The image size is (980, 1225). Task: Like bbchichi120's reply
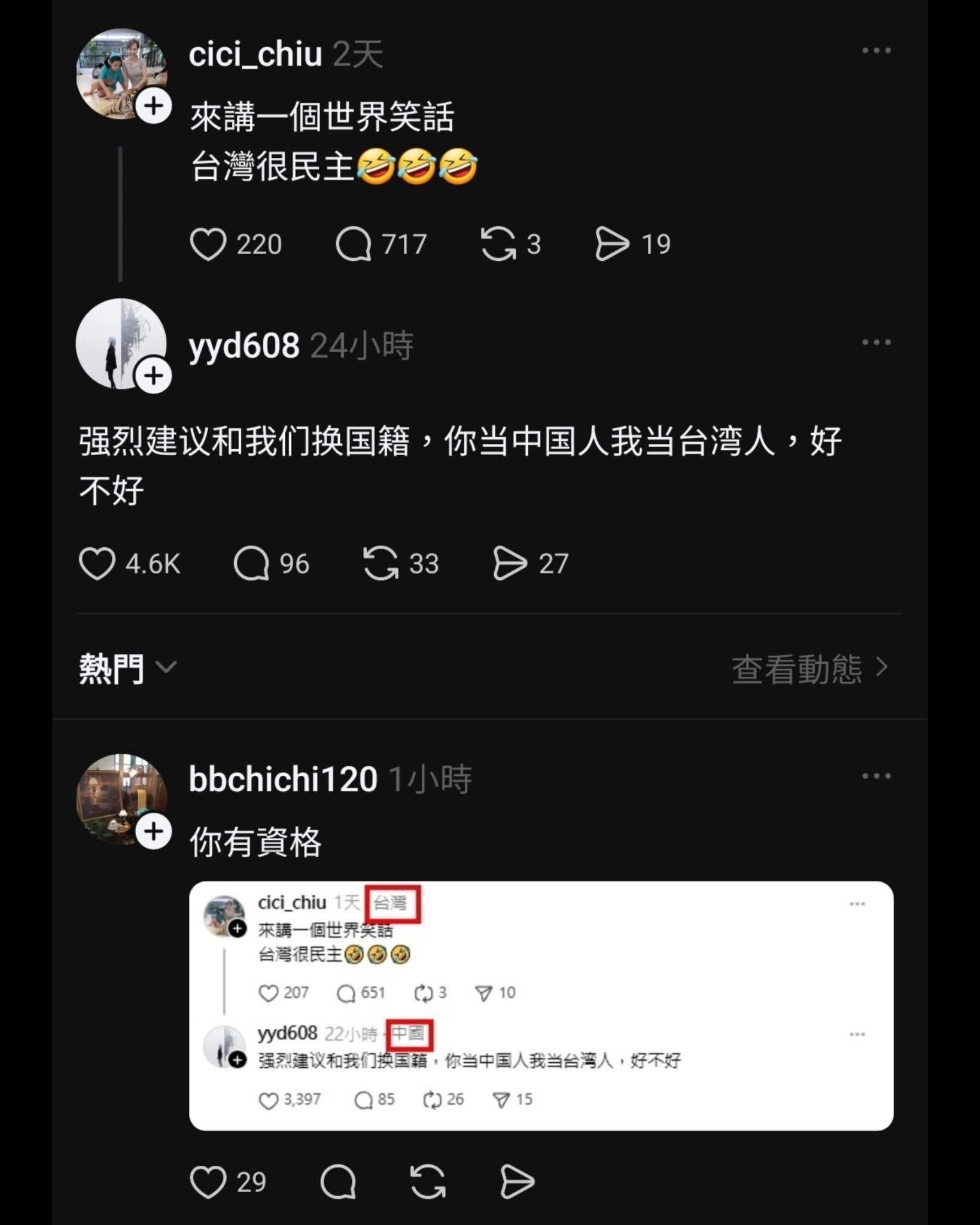pyautogui.click(x=208, y=1182)
